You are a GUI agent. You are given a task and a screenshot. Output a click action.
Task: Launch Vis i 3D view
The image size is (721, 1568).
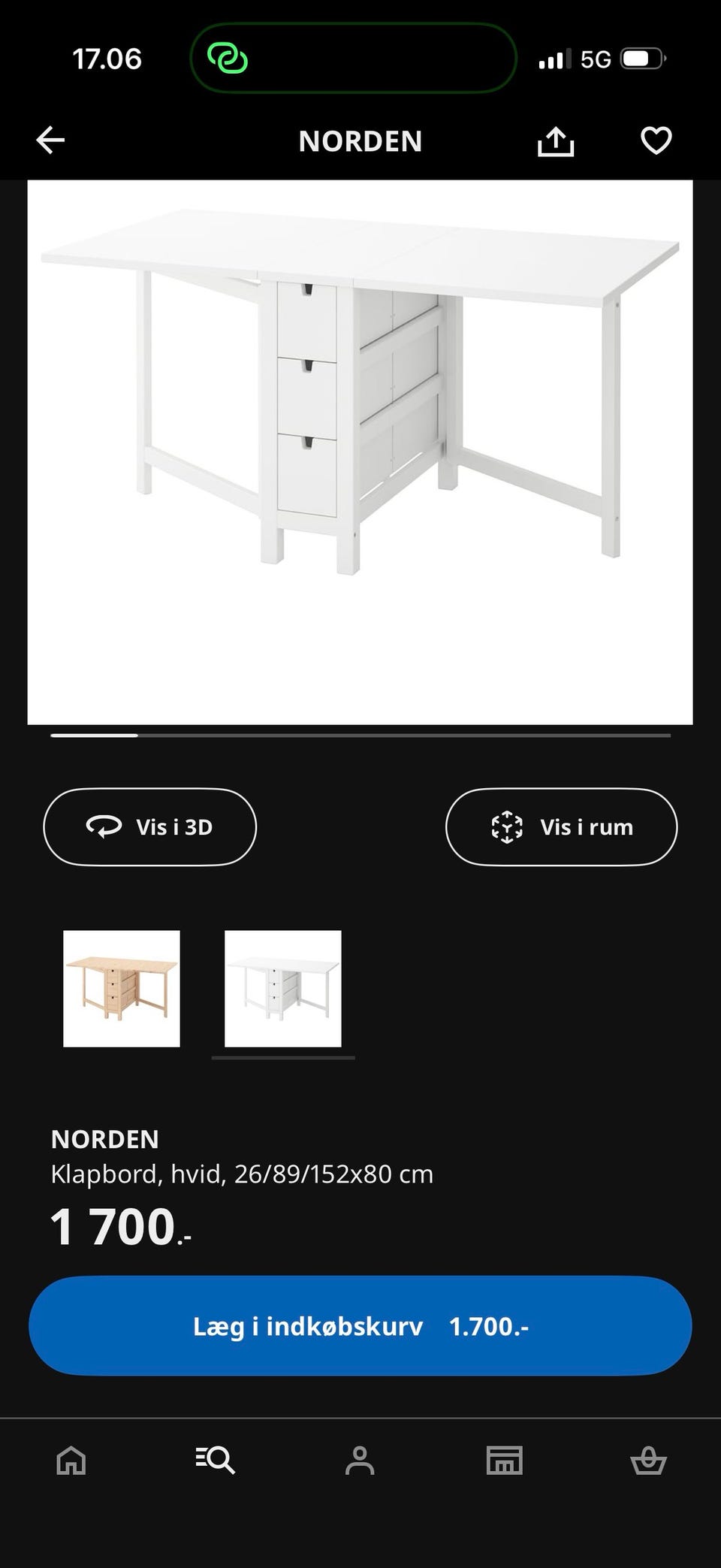pyautogui.click(x=149, y=826)
